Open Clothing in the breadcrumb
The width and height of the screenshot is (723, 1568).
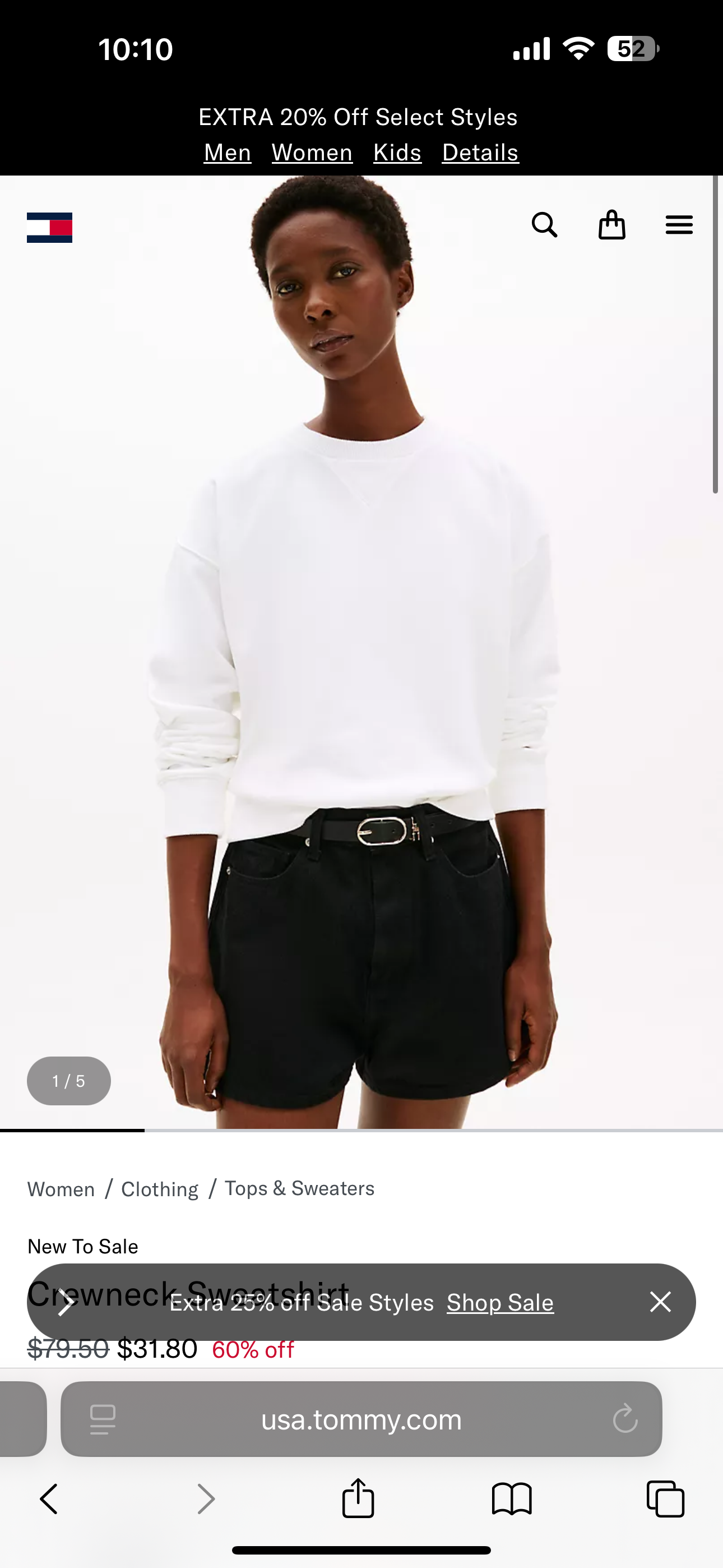coord(159,1189)
